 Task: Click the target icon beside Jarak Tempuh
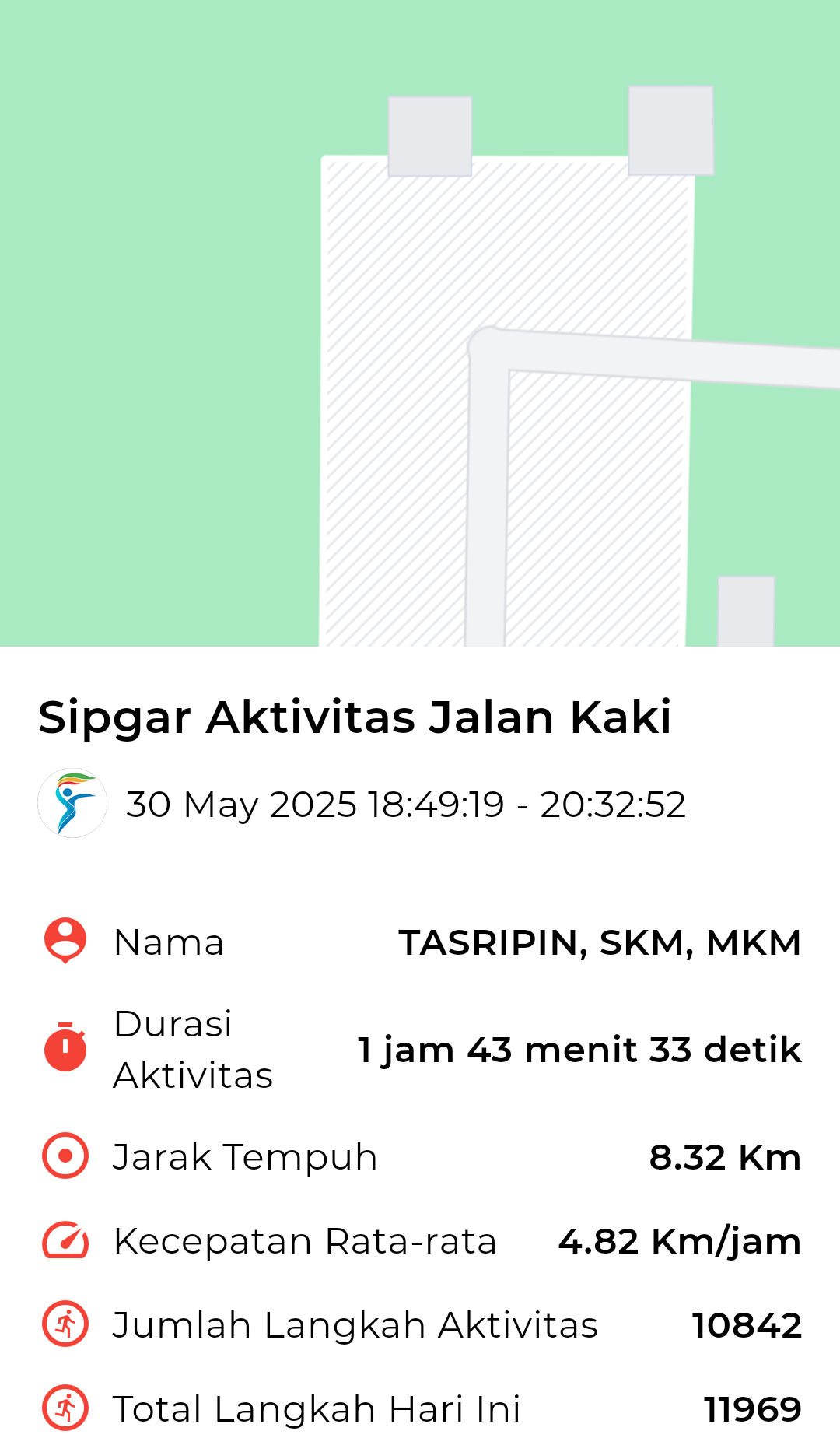click(65, 1157)
